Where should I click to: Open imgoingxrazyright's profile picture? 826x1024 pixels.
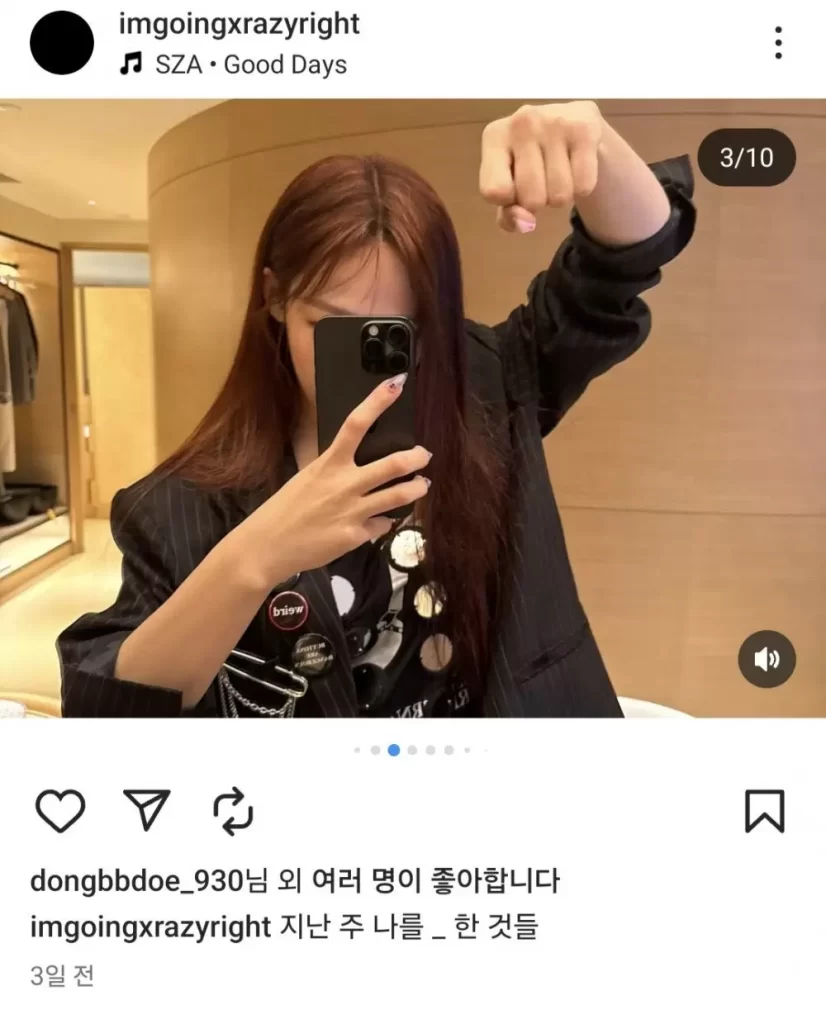point(62,43)
